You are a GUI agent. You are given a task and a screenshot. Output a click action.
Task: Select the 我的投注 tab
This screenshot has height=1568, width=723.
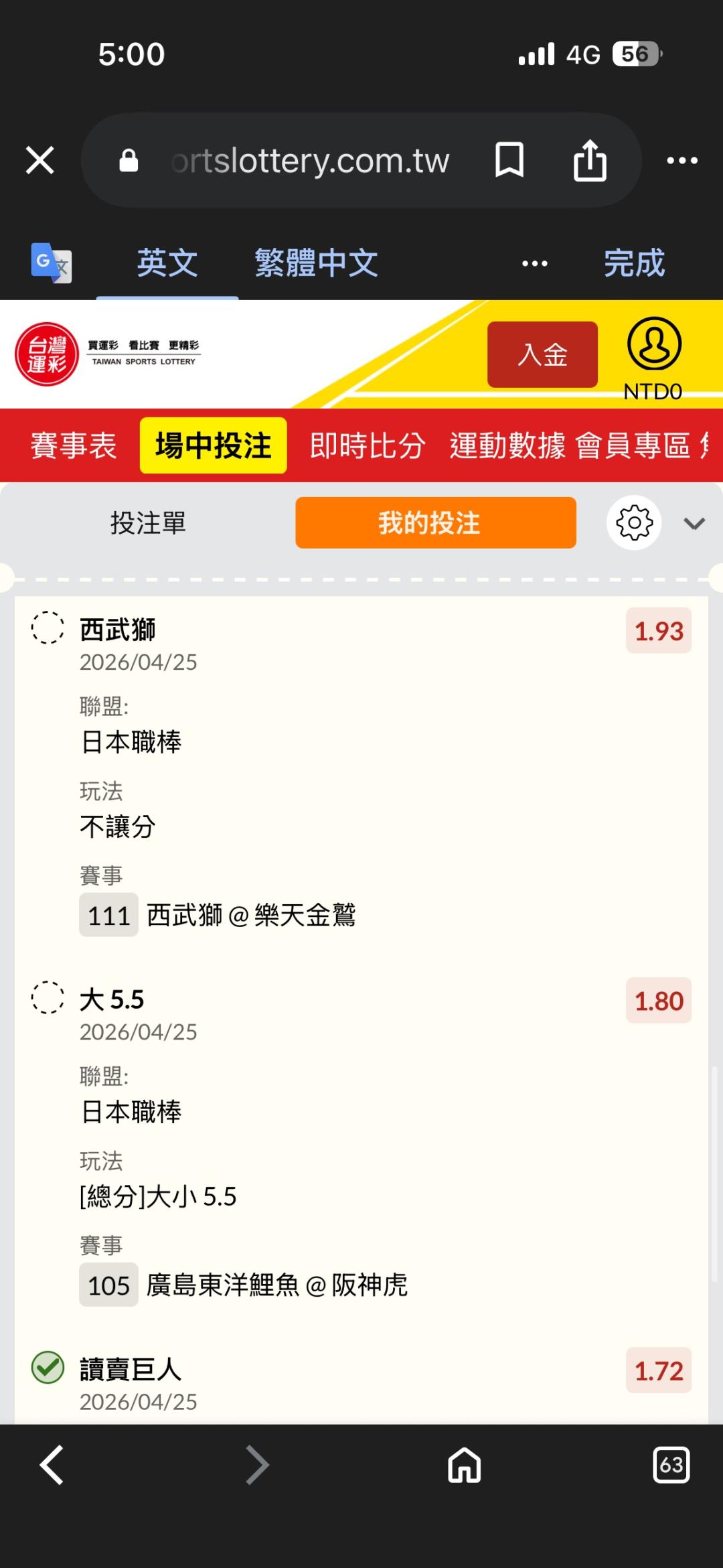pyautogui.click(x=436, y=522)
